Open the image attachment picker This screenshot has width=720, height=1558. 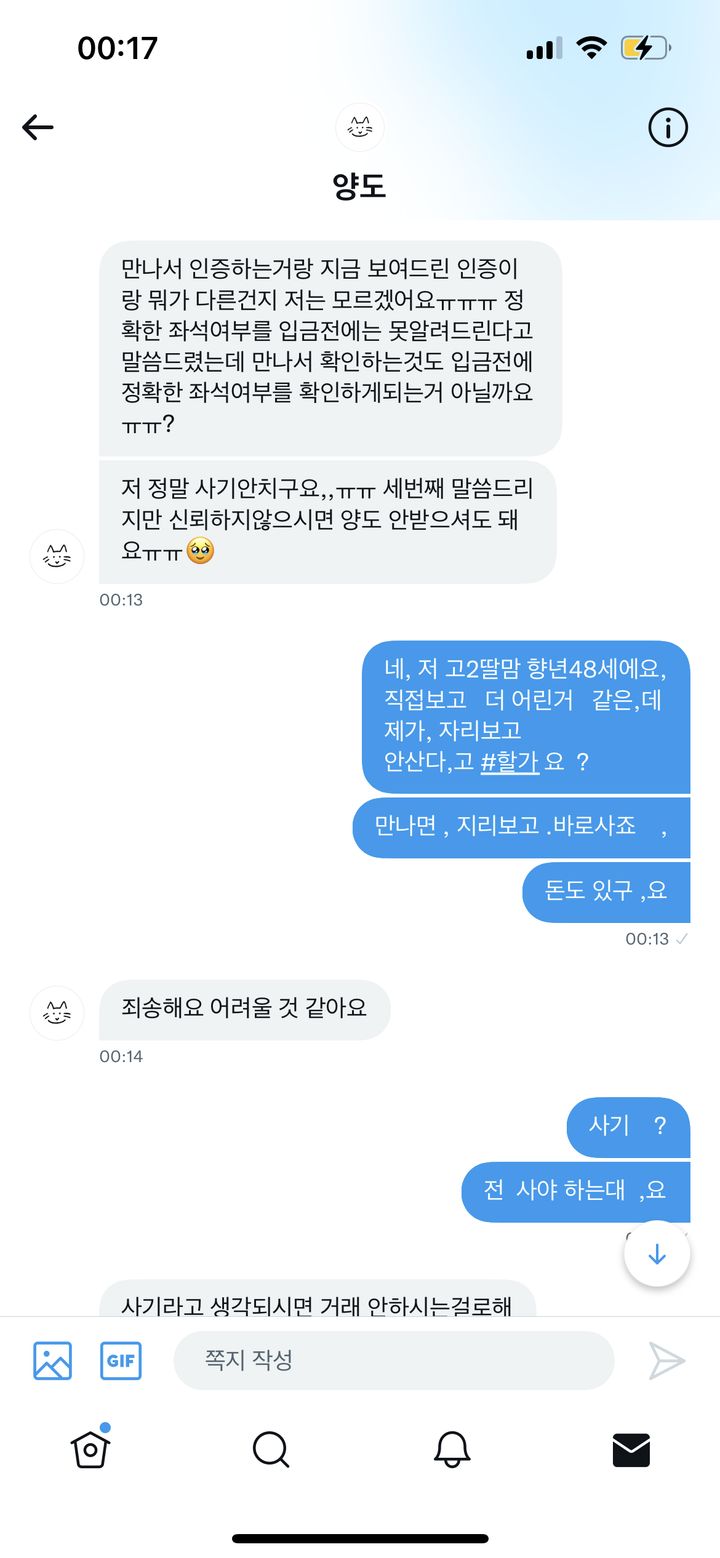[52, 1361]
